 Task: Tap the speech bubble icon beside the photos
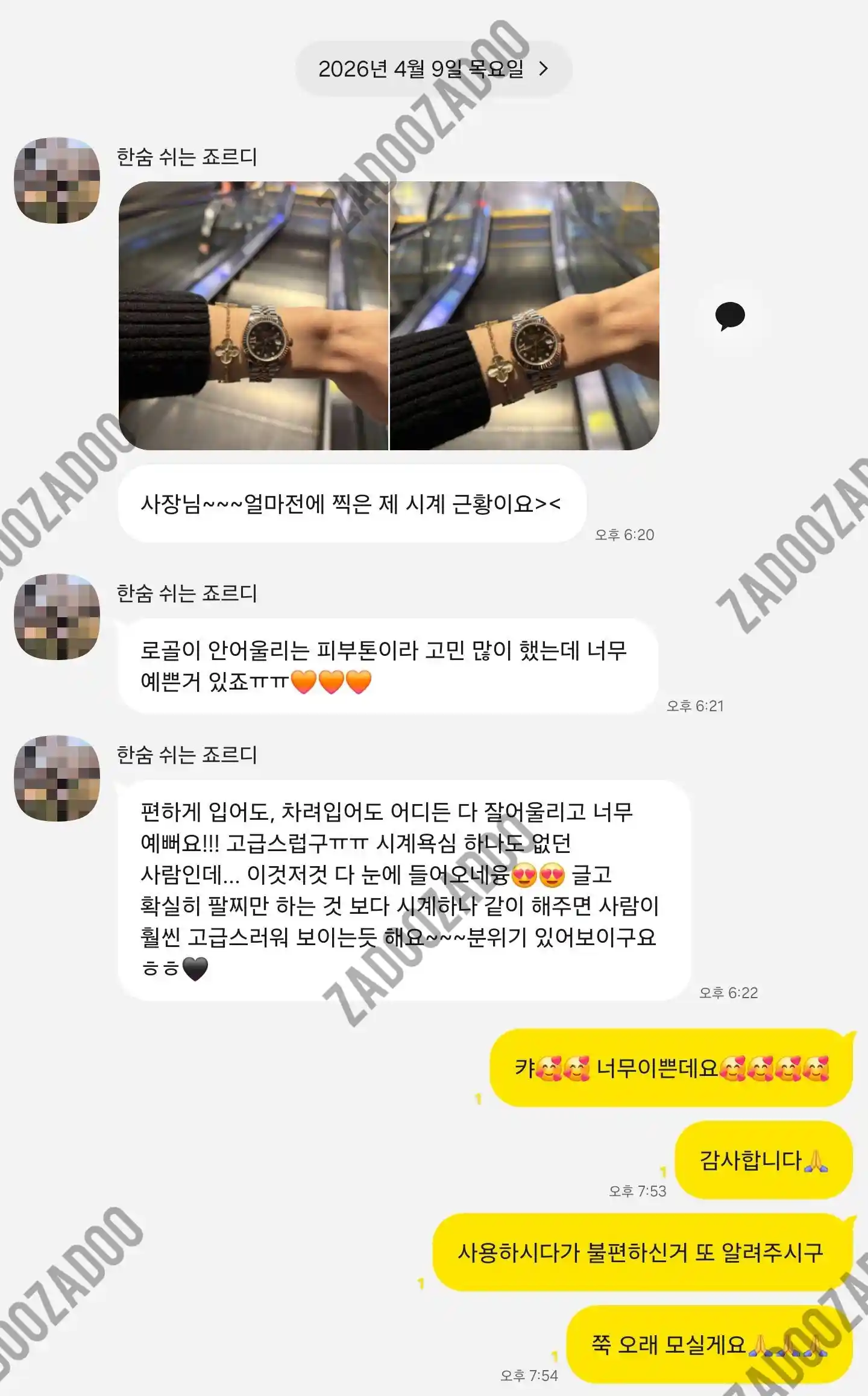click(730, 316)
